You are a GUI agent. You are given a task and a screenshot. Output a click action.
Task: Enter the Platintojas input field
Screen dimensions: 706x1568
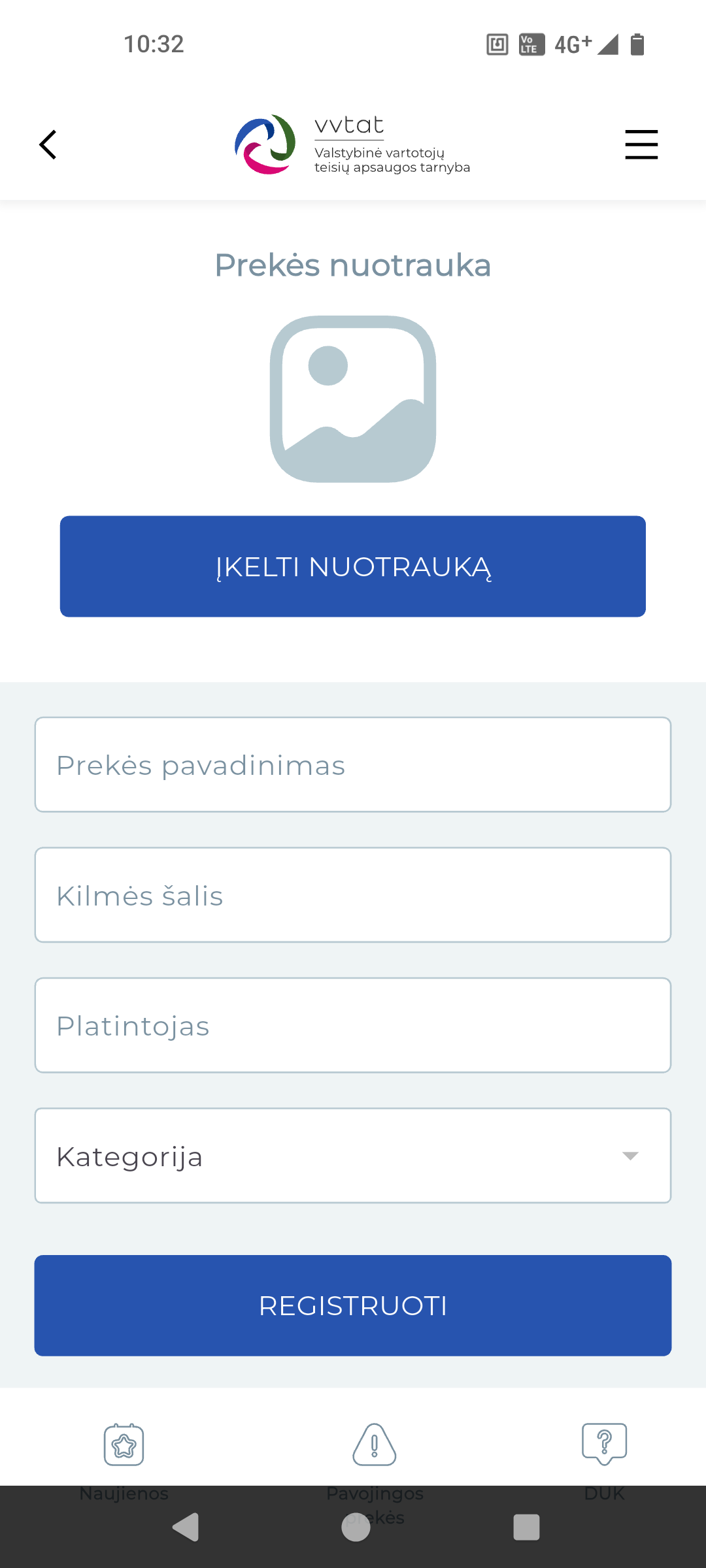(x=353, y=1025)
